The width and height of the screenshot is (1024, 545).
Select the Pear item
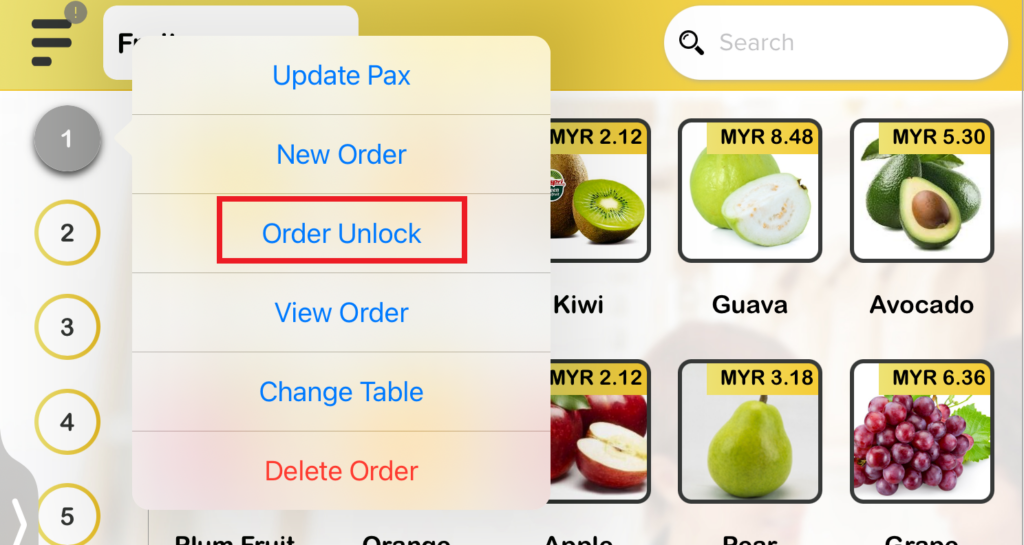749,431
